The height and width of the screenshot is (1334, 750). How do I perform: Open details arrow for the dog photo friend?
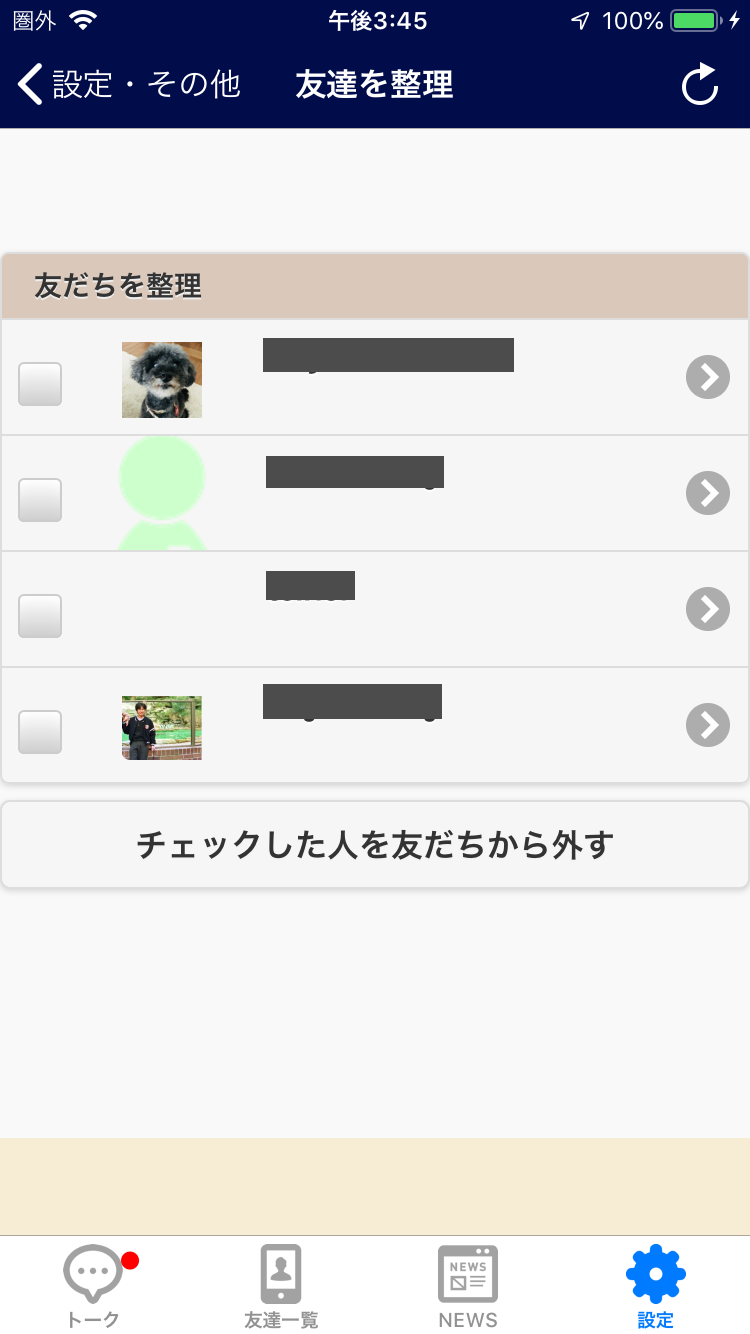point(708,377)
